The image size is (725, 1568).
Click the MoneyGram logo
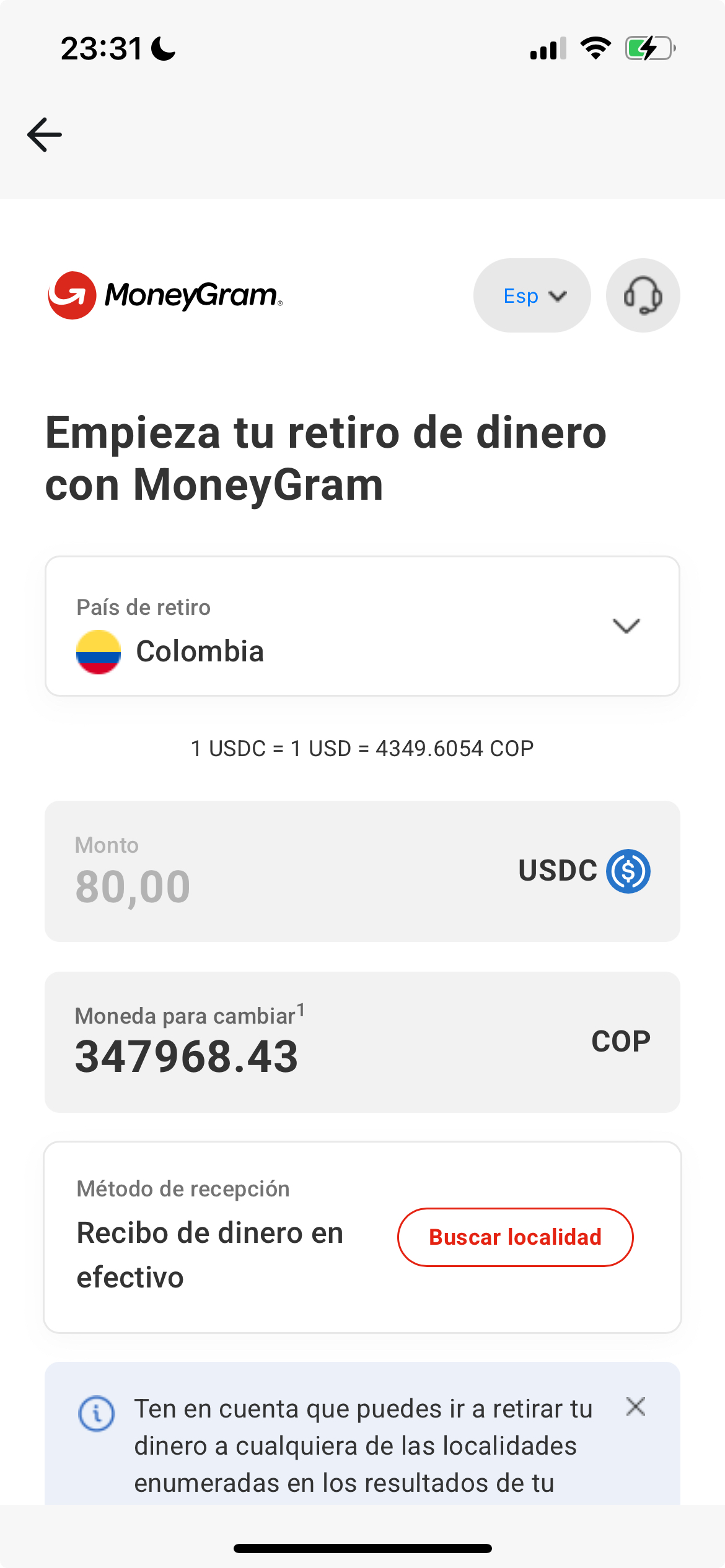[x=164, y=295]
